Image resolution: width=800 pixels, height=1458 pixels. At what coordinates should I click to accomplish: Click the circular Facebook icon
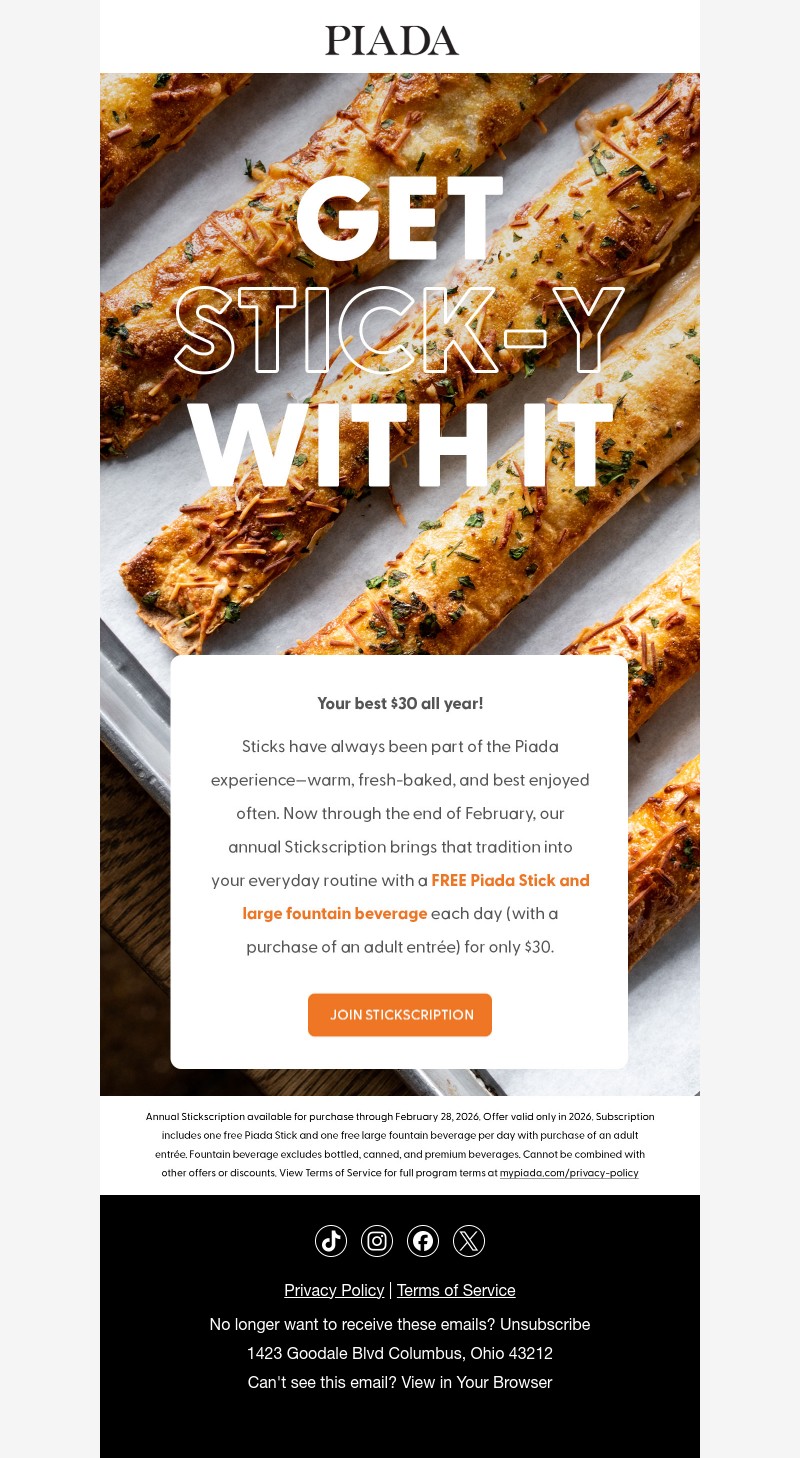(x=423, y=1240)
